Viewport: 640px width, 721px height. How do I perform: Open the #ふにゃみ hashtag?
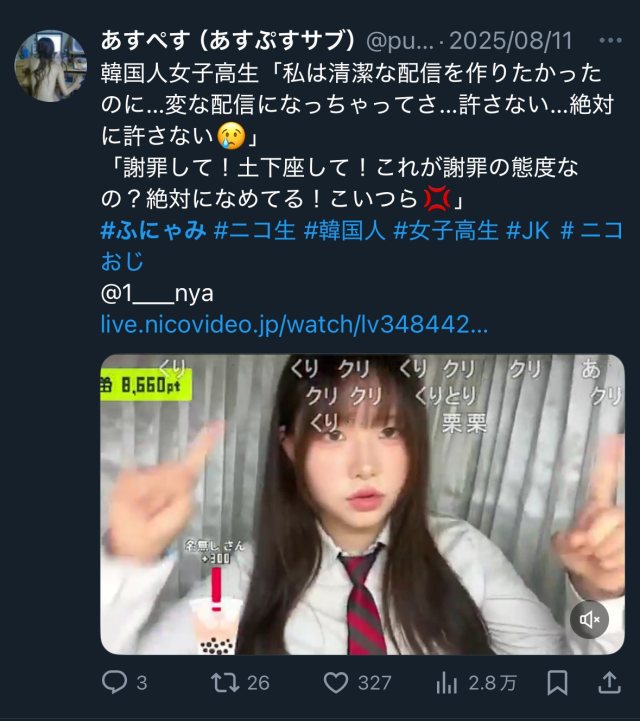[153, 231]
